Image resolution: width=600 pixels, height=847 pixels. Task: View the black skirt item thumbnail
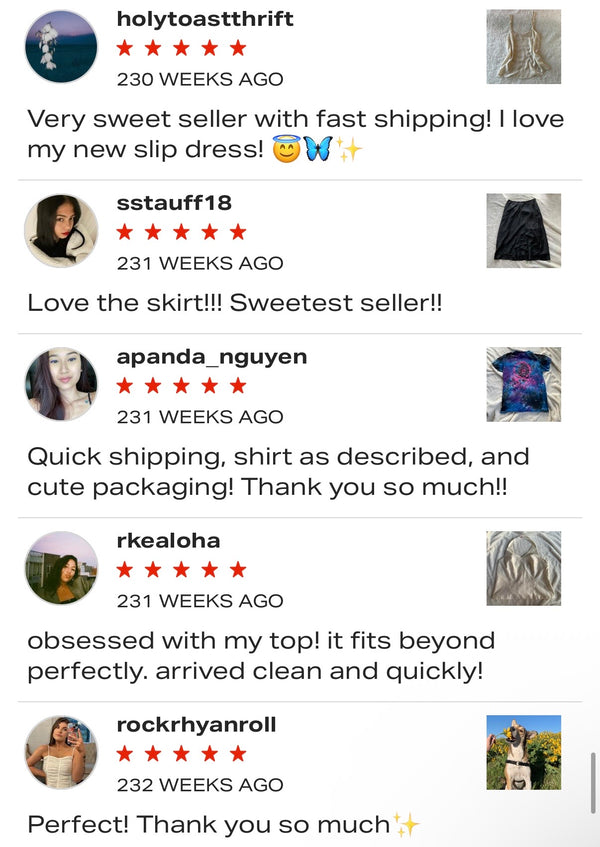click(523, 231)
